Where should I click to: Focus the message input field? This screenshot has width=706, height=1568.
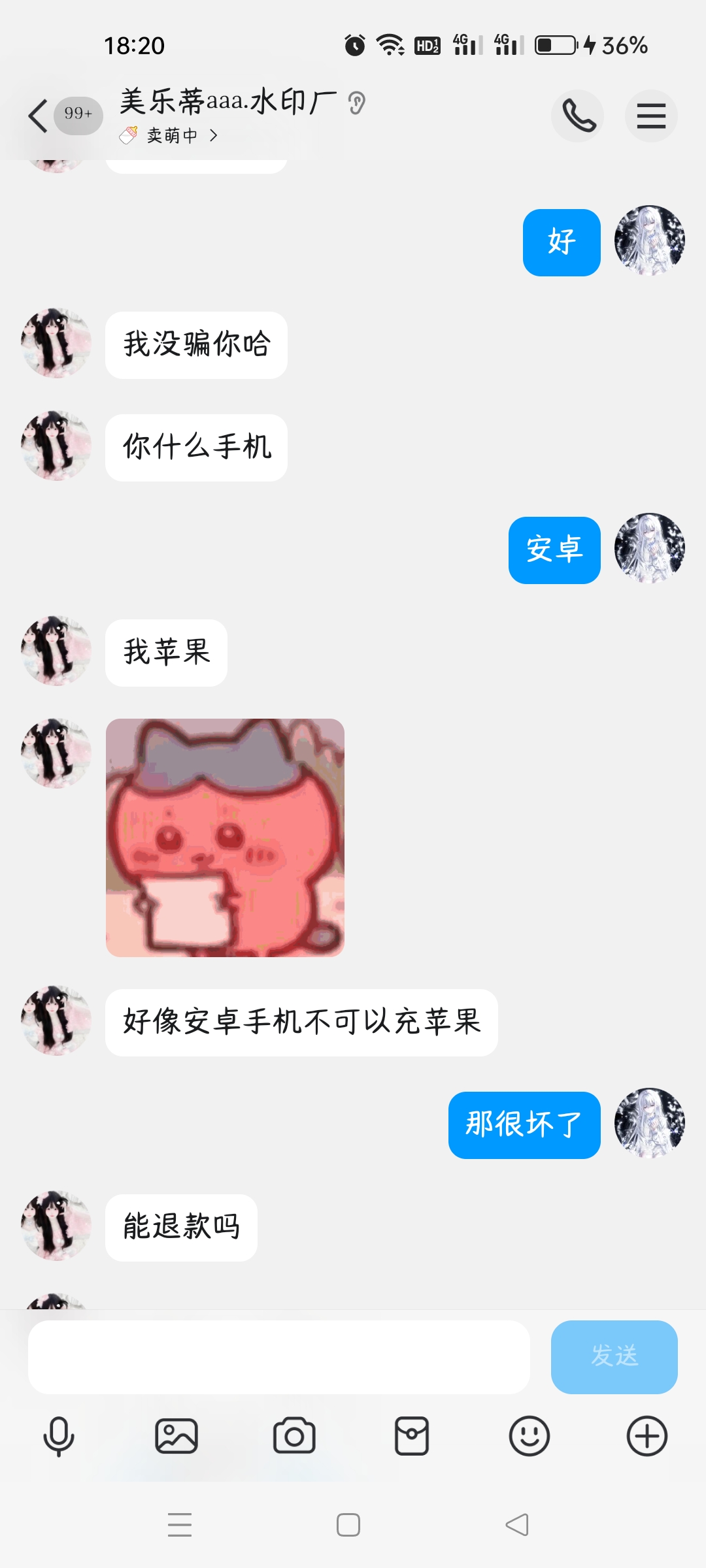(x=278, y=1357)
